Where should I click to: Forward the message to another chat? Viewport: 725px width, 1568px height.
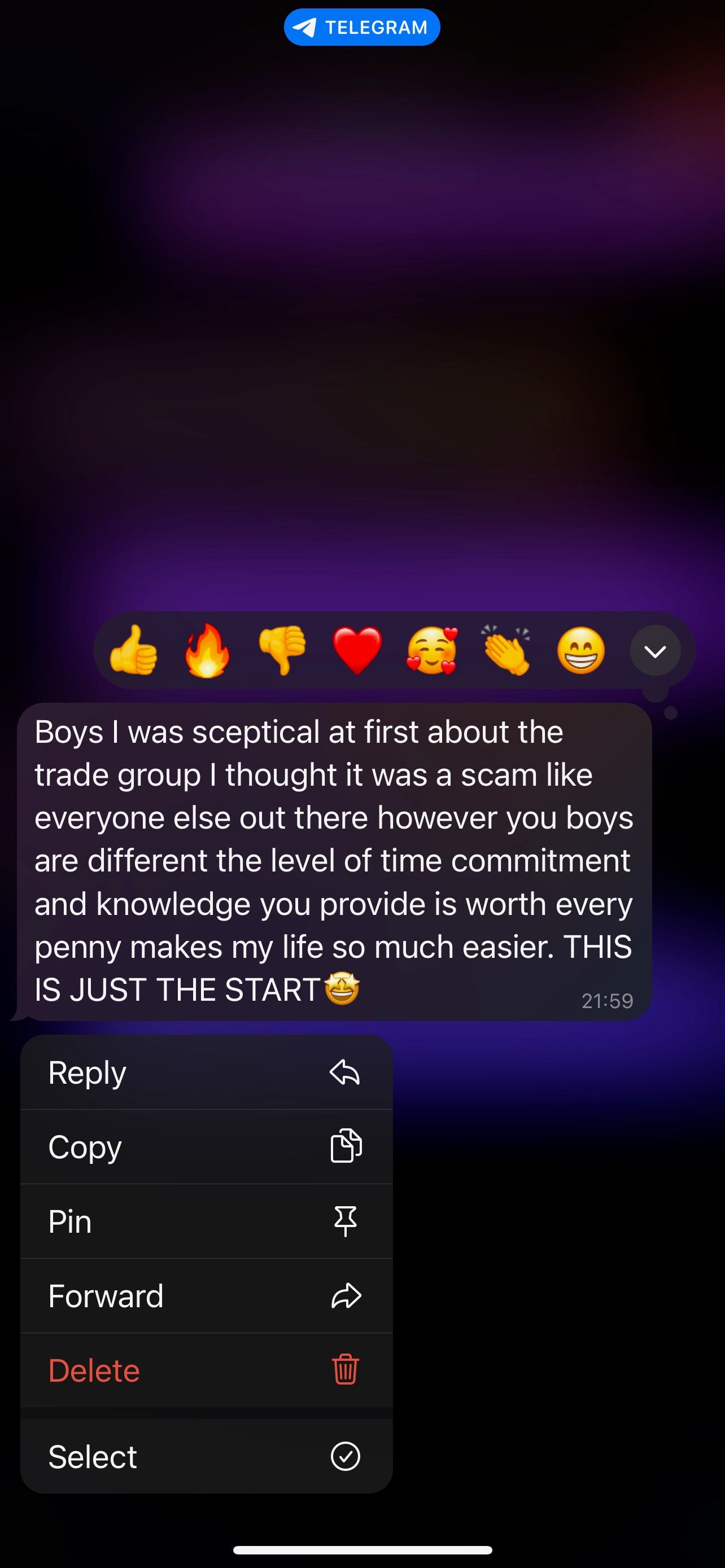tap(206, 1296)
